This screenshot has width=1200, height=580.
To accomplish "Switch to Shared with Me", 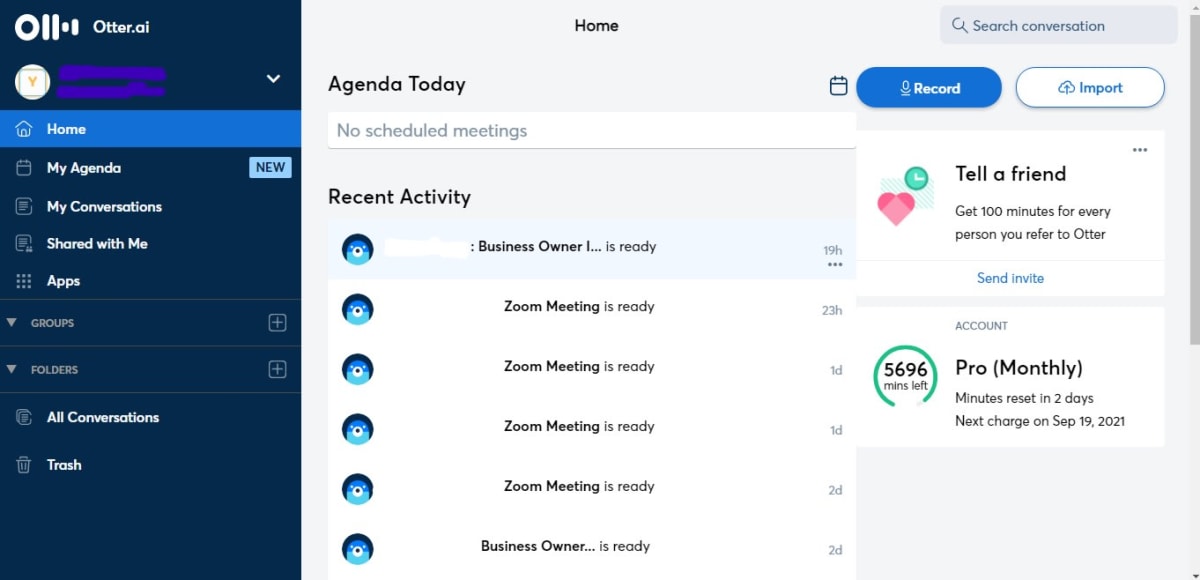I will tap(97, 244).
